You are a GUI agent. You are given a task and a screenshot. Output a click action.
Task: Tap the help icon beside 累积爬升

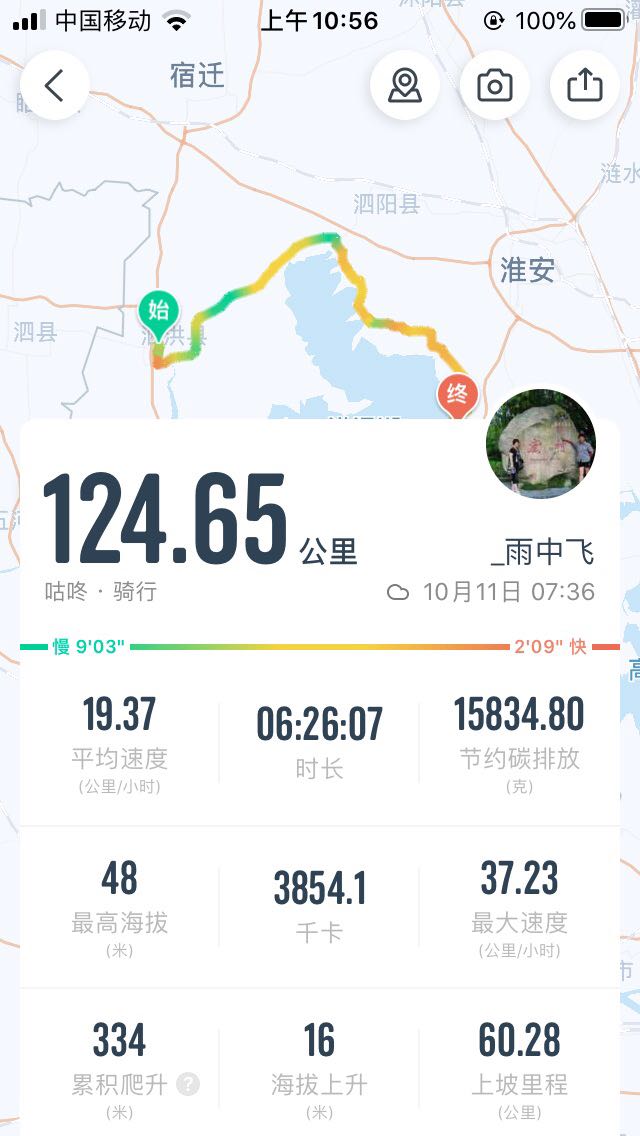click(188, 1085)
